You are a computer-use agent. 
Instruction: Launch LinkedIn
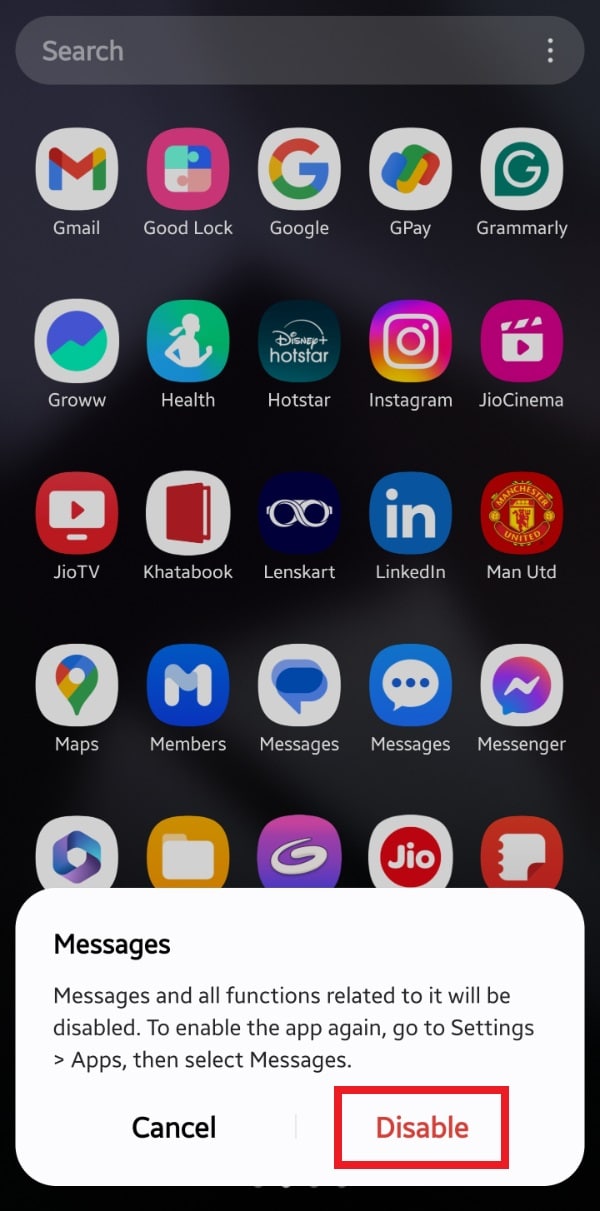pos(410,514)
